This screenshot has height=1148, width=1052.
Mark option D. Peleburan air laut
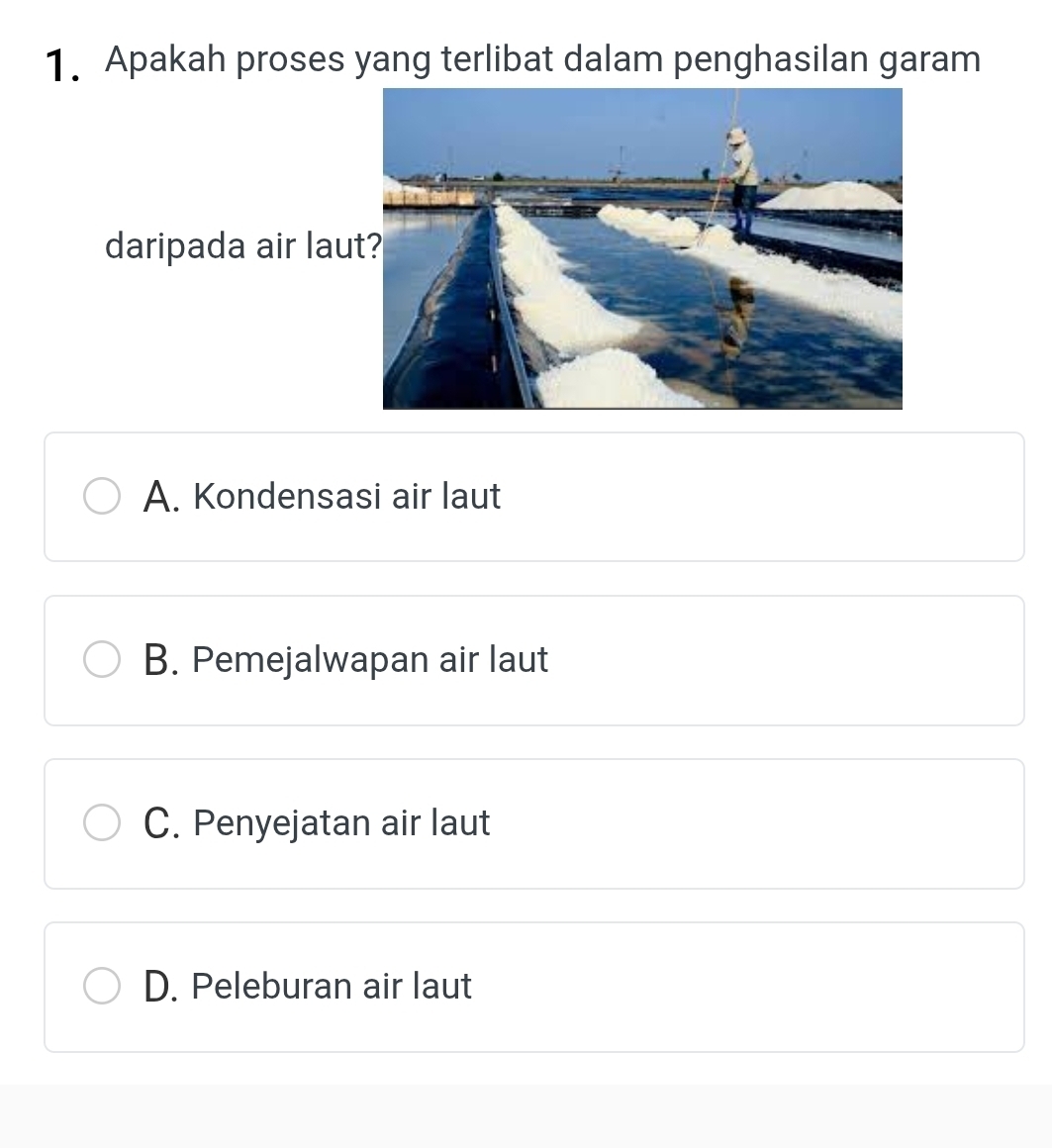[102, 987]
